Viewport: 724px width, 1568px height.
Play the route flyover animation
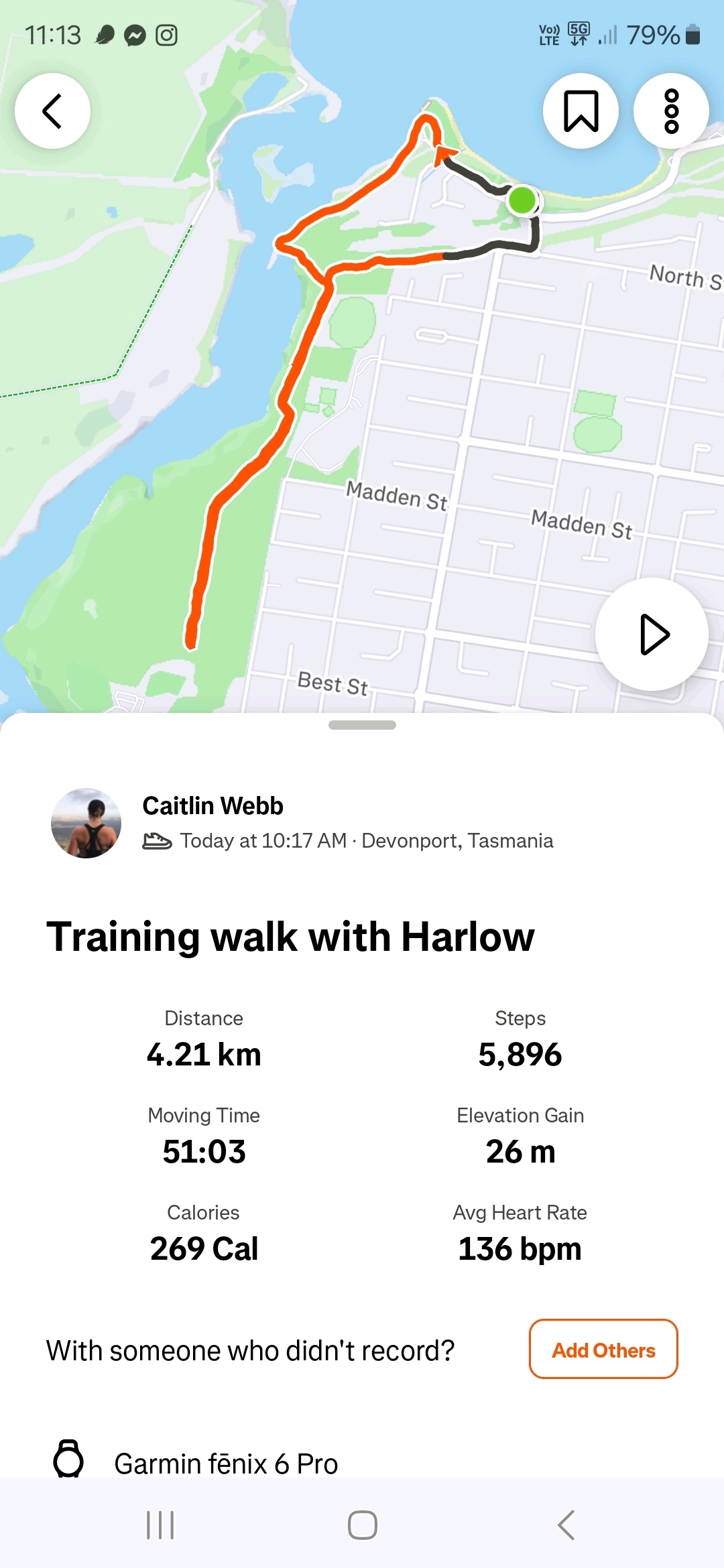click(x=652, y=634)
